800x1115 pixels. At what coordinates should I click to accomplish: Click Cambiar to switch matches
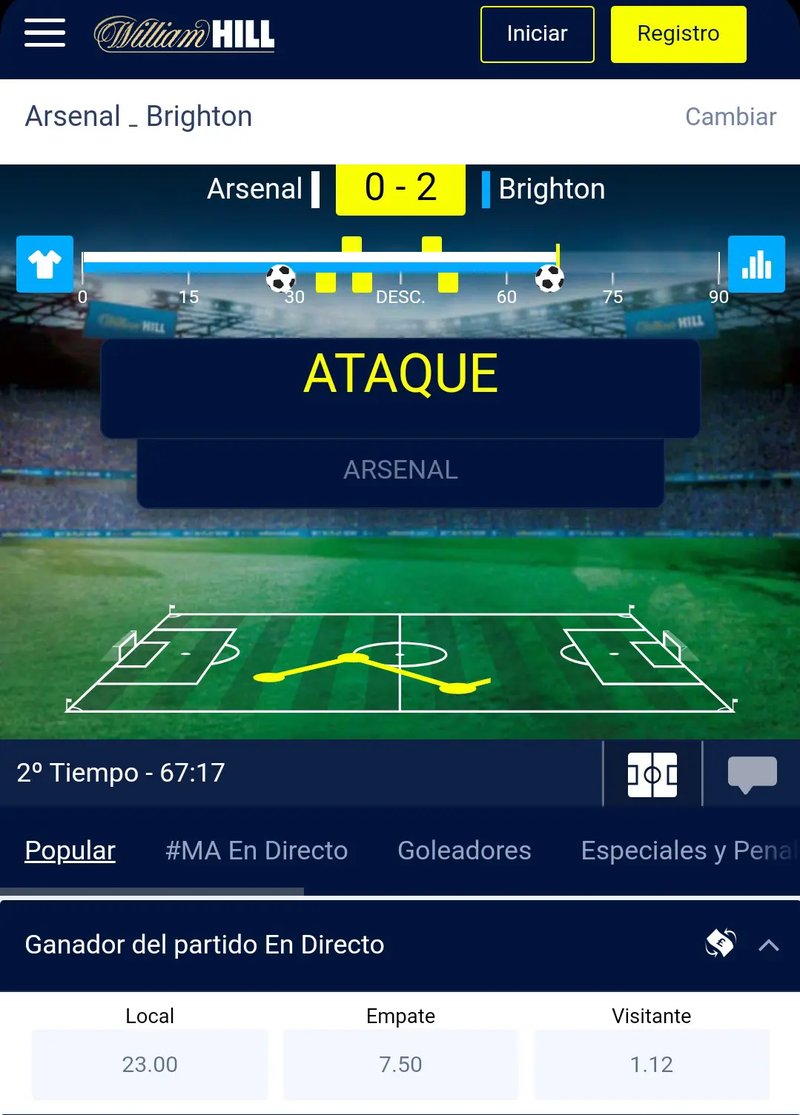(731, 117)
